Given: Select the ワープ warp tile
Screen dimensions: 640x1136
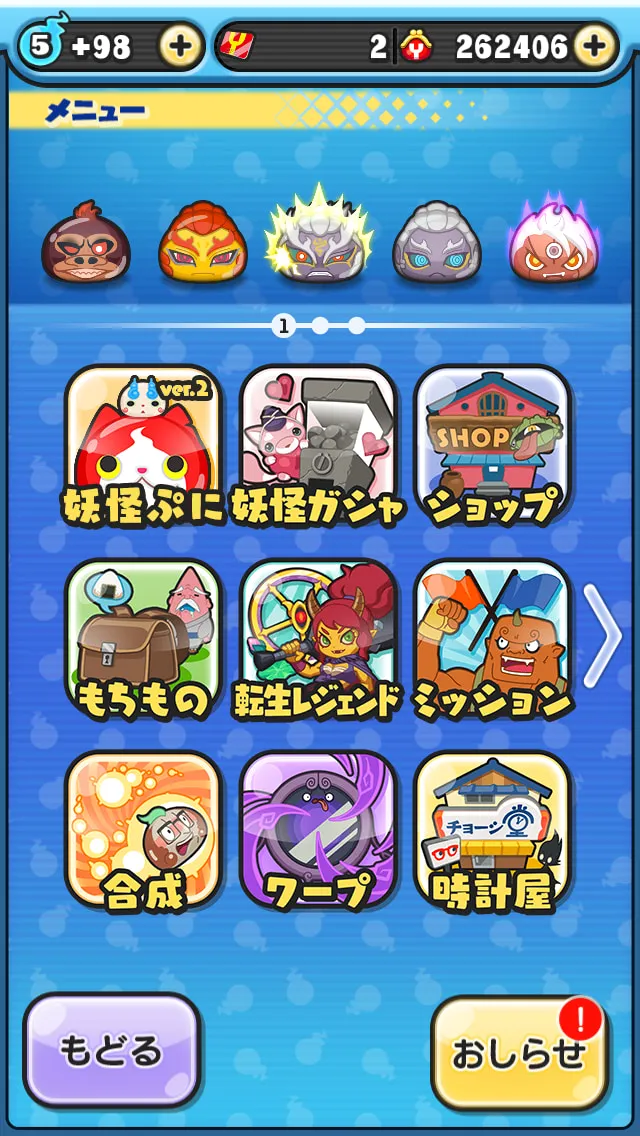Looking at the screenshot, I should pyautogui.click(x=319, y=832).
